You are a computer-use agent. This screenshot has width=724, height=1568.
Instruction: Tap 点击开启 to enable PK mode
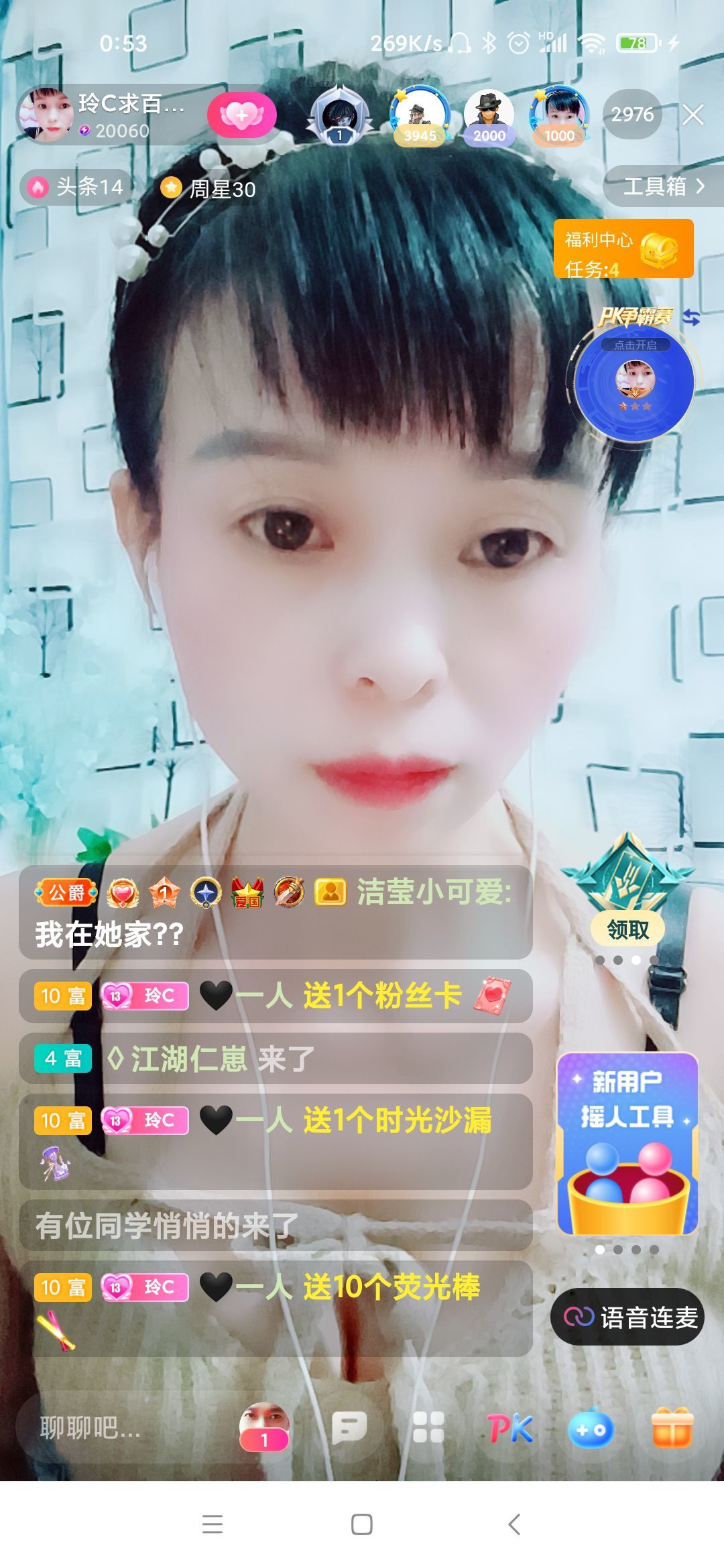pos(636,344)
